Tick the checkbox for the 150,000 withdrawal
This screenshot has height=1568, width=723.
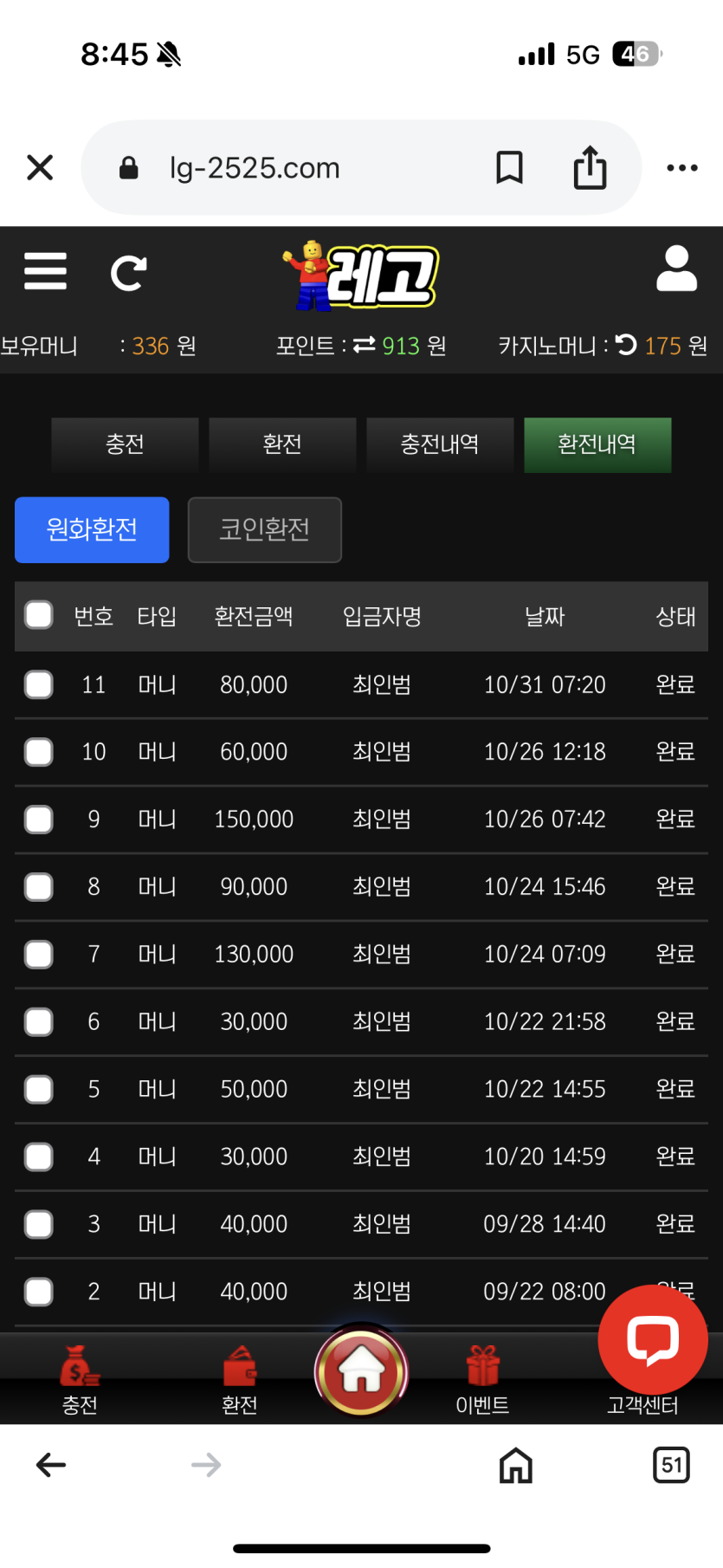pos(39,819)
